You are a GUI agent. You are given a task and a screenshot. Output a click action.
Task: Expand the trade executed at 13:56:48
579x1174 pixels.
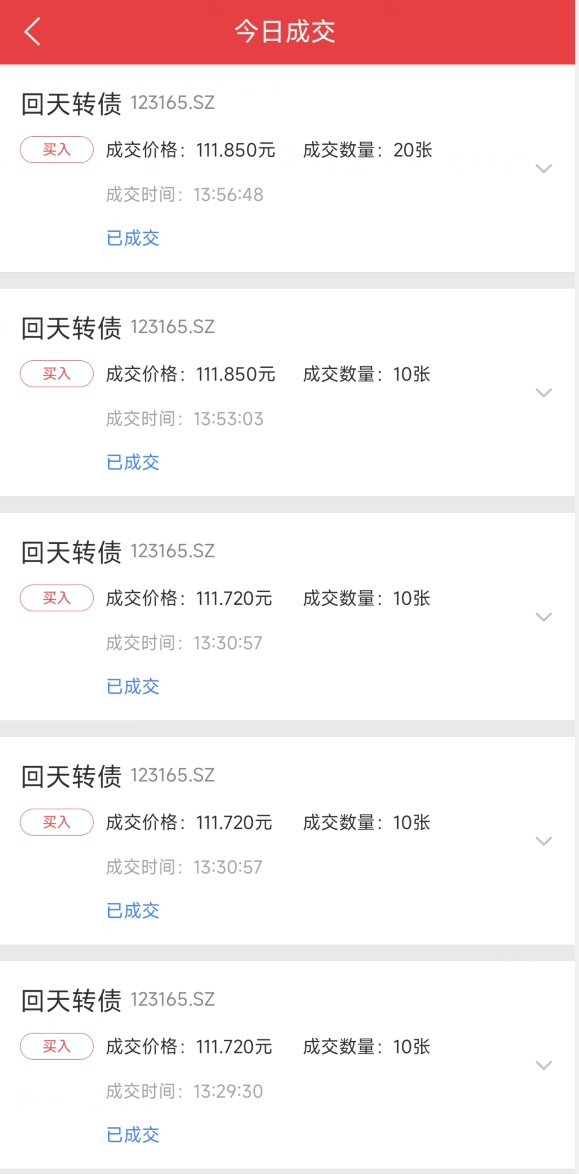[544, 168]
